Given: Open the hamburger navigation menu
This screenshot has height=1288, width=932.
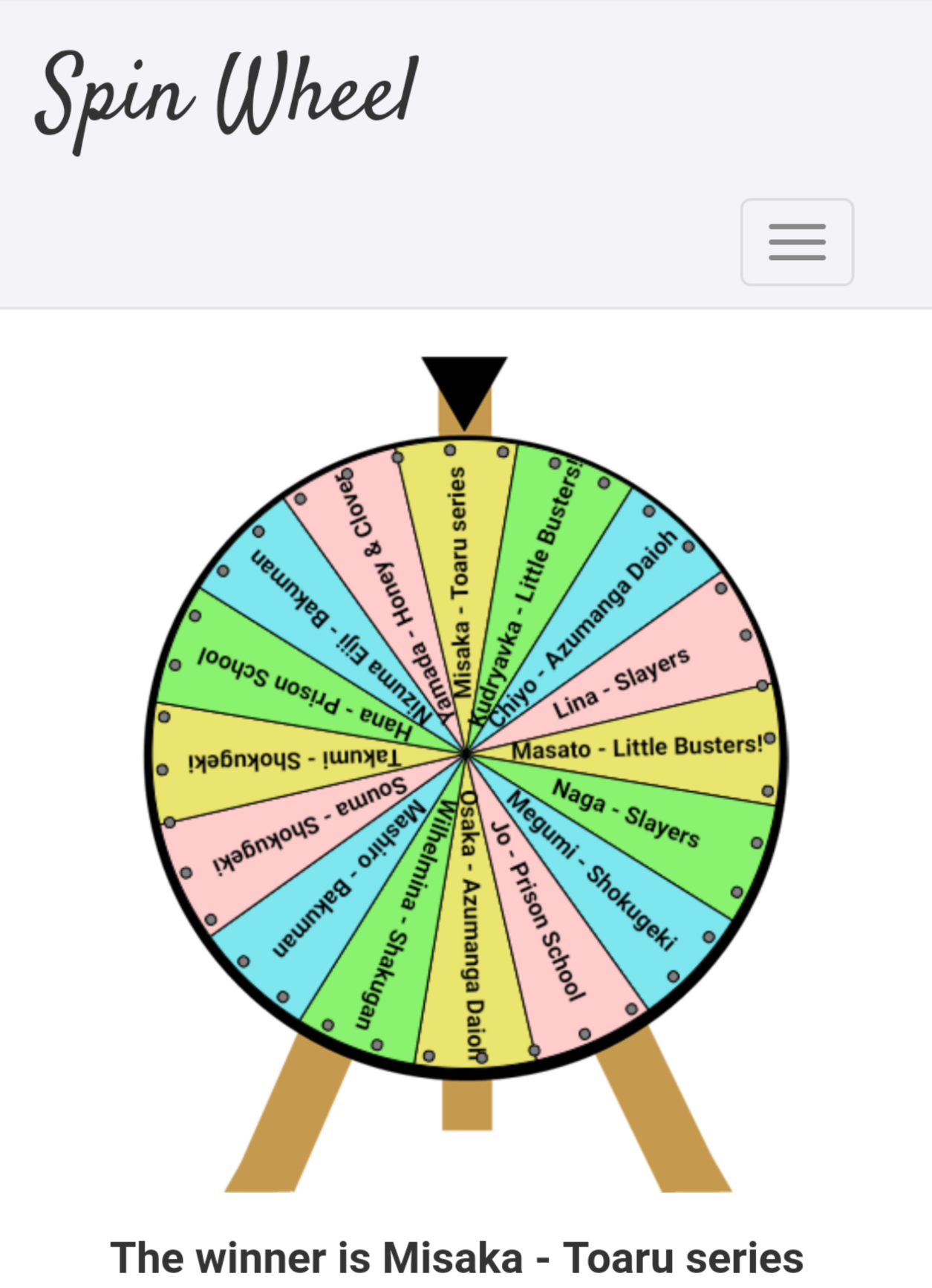Looking at the screenshot, I should pyautogui.click(x=797, y=242).
